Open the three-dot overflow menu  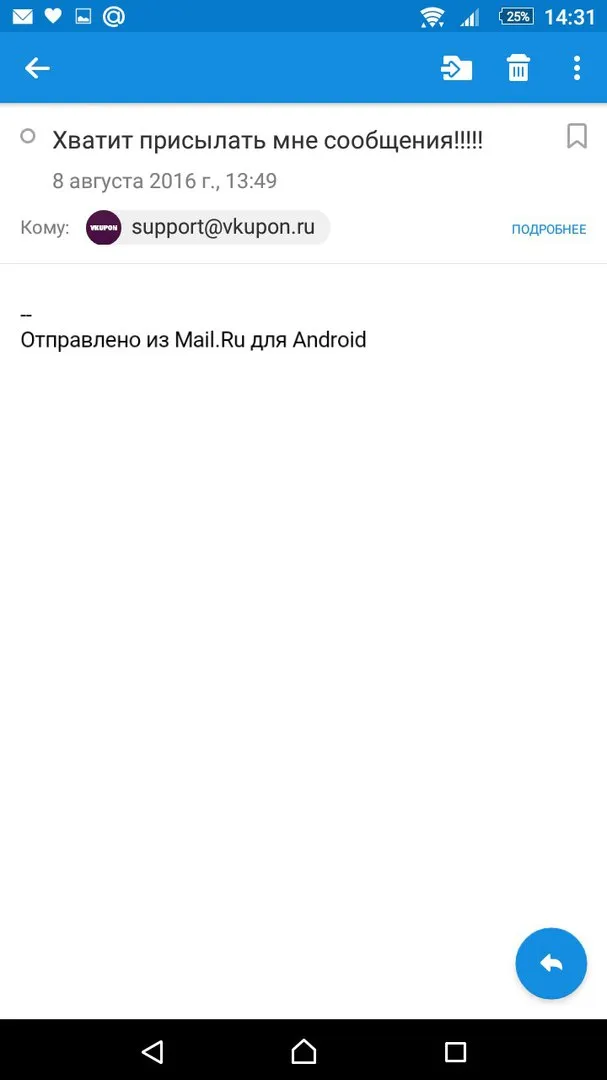pos(577,68)
